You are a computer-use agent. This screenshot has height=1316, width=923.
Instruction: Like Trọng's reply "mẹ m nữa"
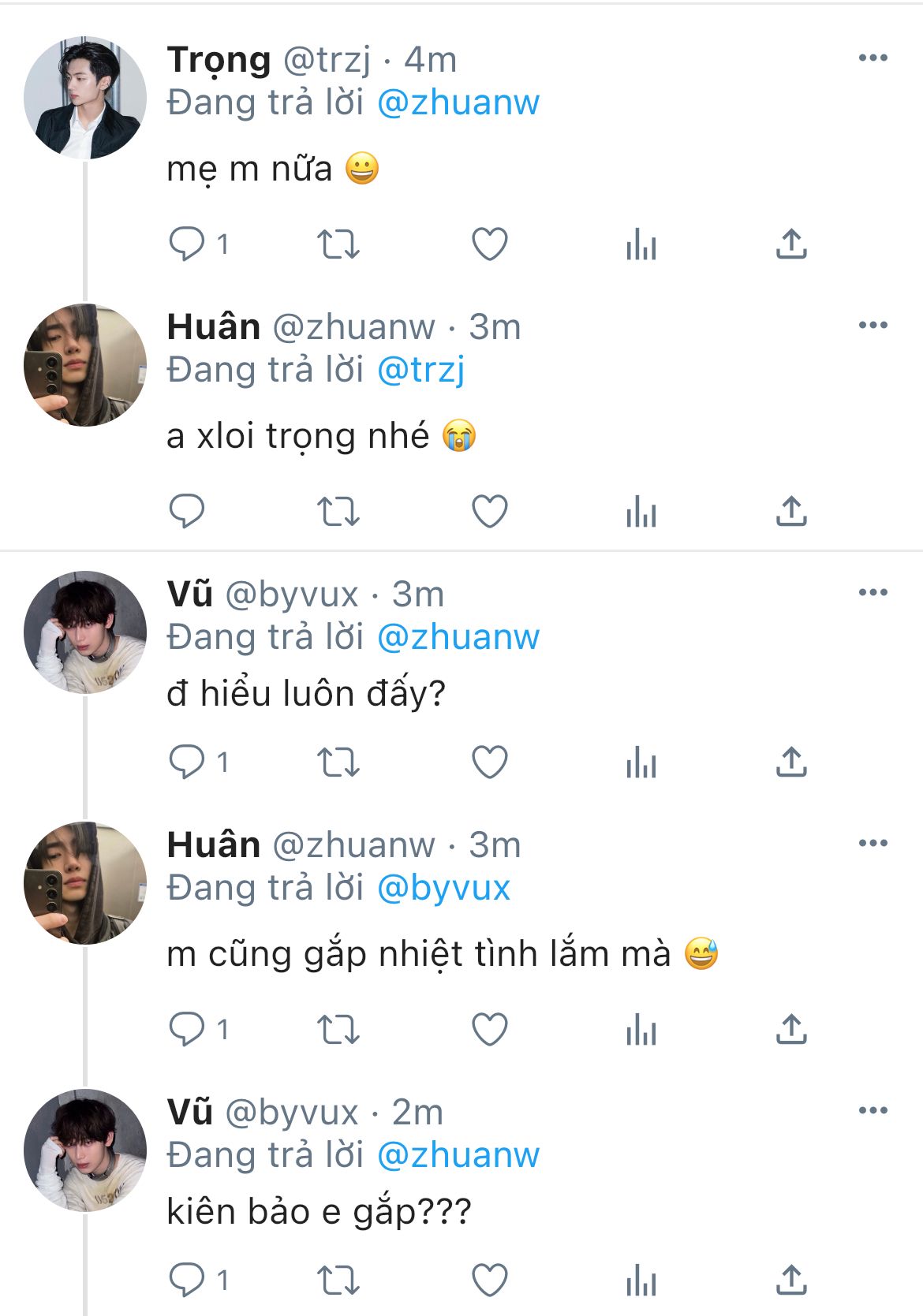coord(489,244)
